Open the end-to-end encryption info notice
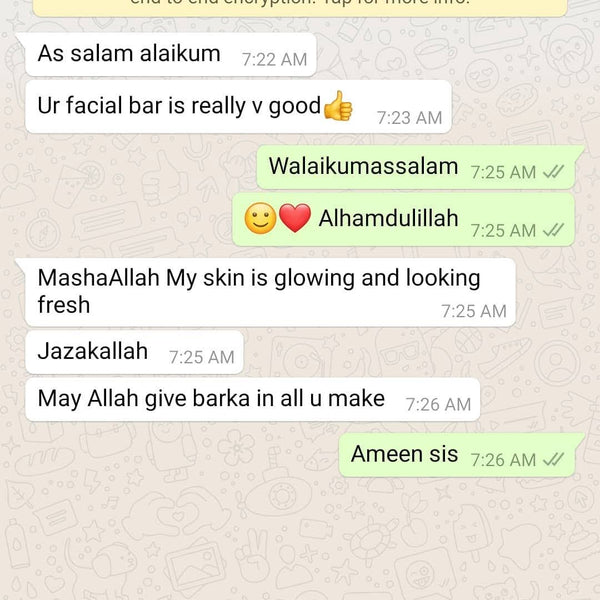This screenshot has height=600, width=600. click(299, 6)
